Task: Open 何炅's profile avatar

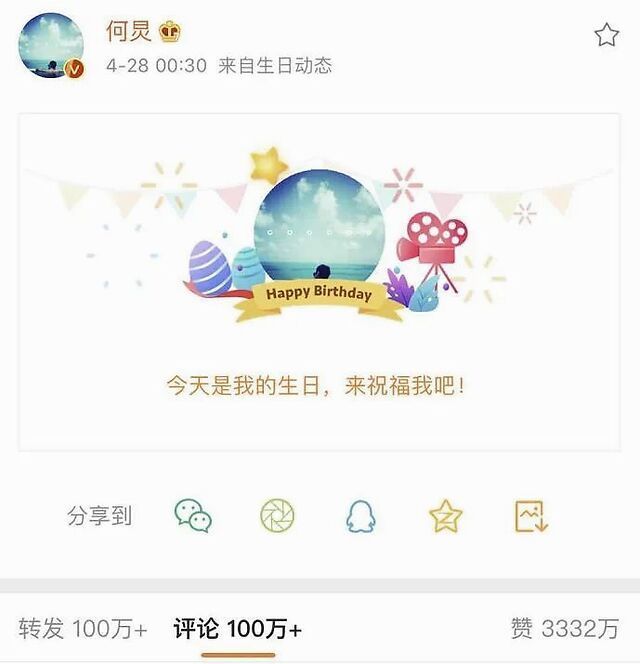Action: point(51,46)
